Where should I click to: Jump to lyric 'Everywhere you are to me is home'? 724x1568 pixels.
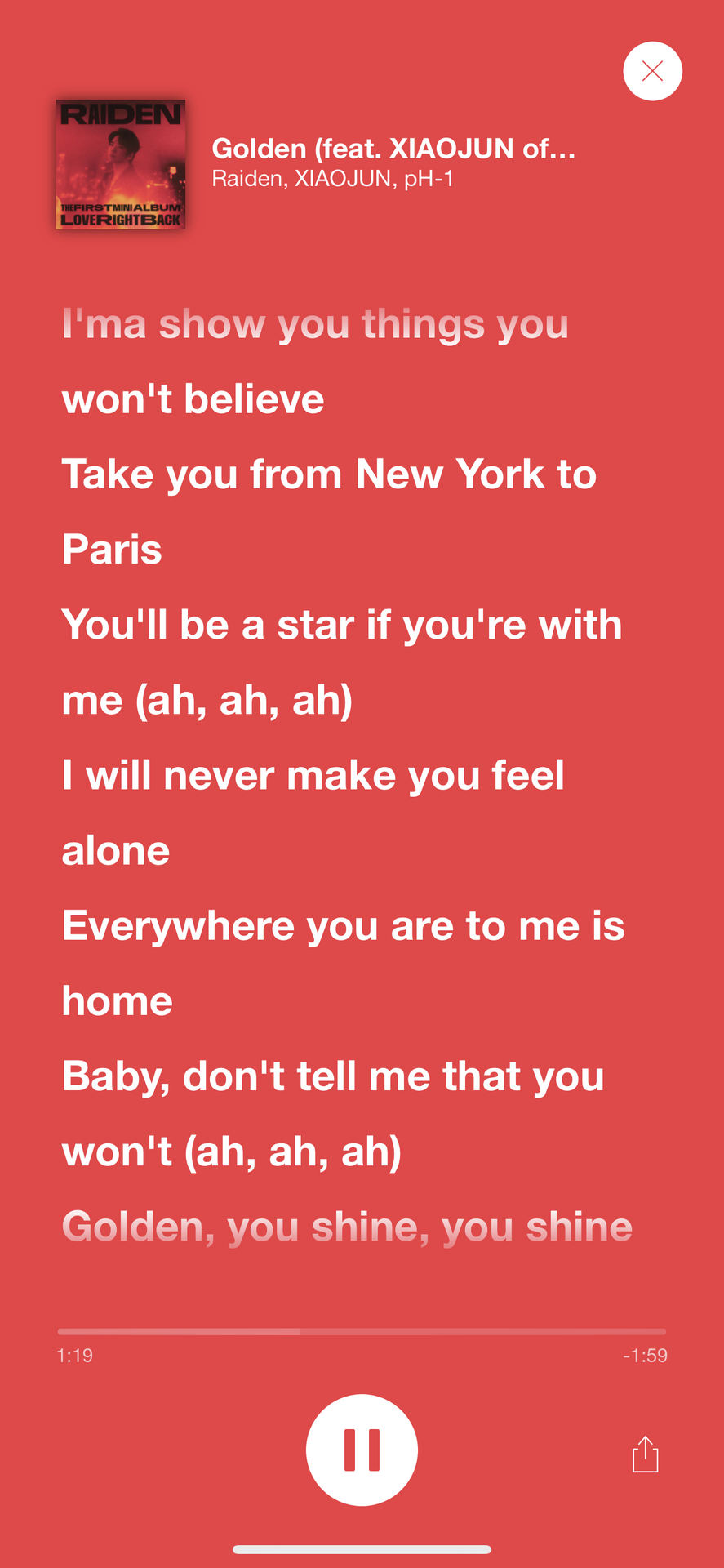pyautogui.click(x=343, y=962)
